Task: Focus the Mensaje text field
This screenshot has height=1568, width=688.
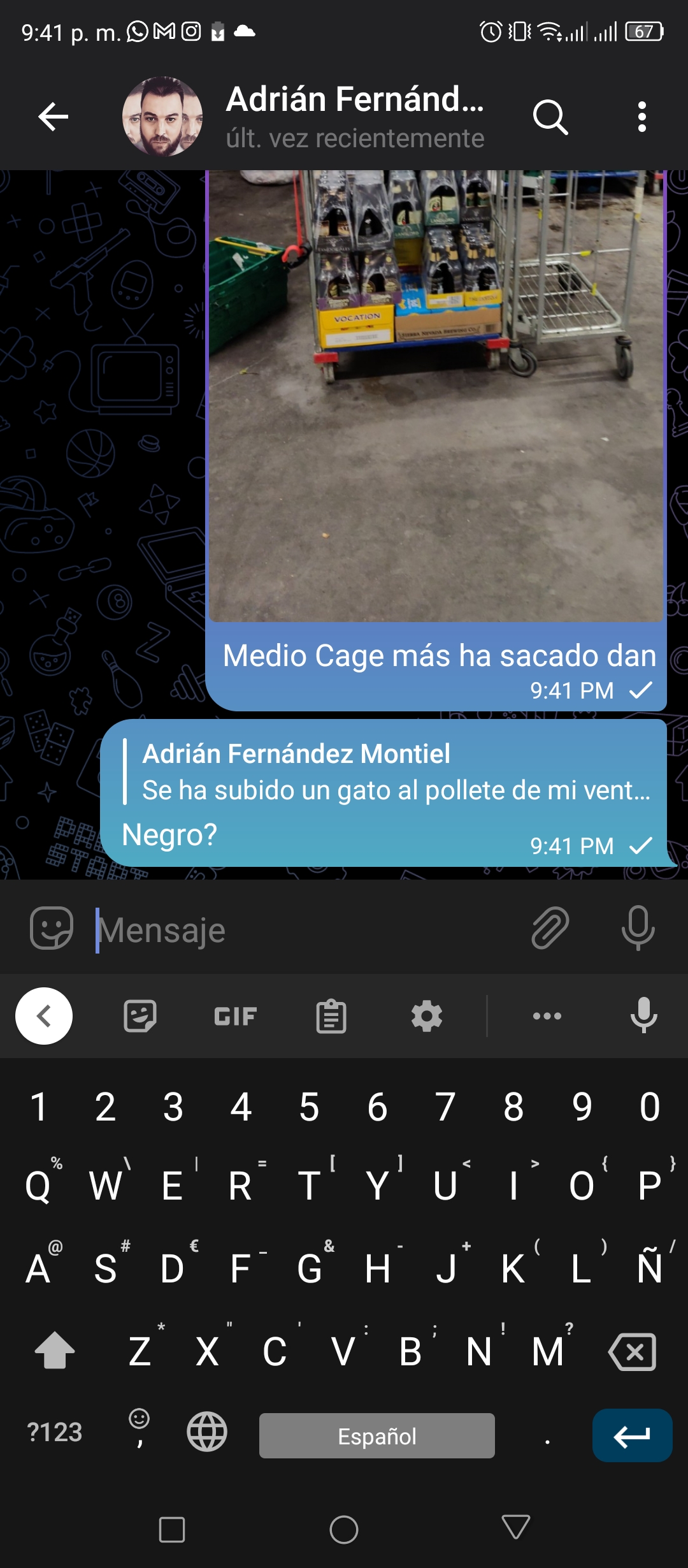Action: (x=306, y=930)
